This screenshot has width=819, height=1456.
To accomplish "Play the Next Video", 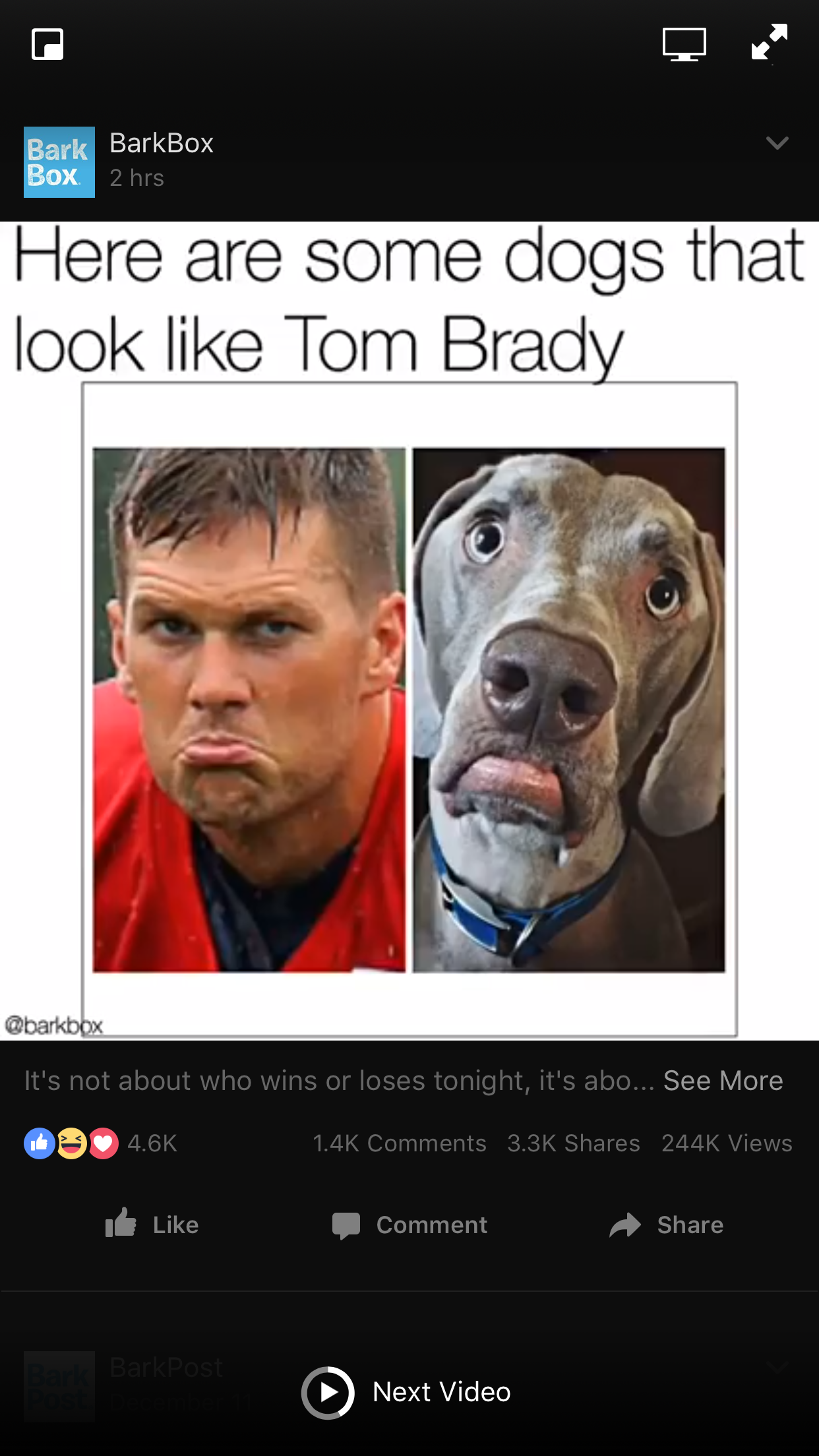I will [407, 1392].
